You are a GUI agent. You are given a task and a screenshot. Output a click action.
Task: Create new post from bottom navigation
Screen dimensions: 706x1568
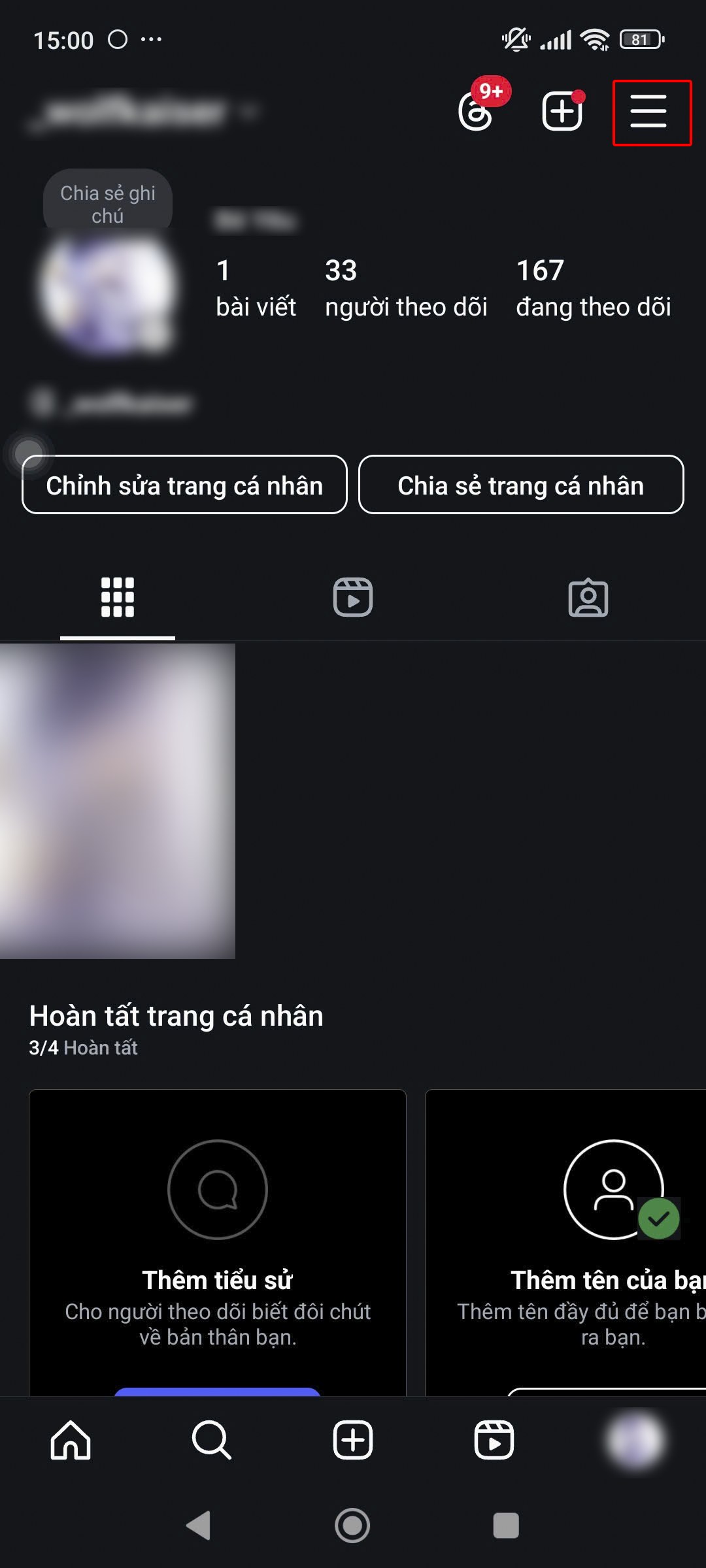coord(353,1440)
